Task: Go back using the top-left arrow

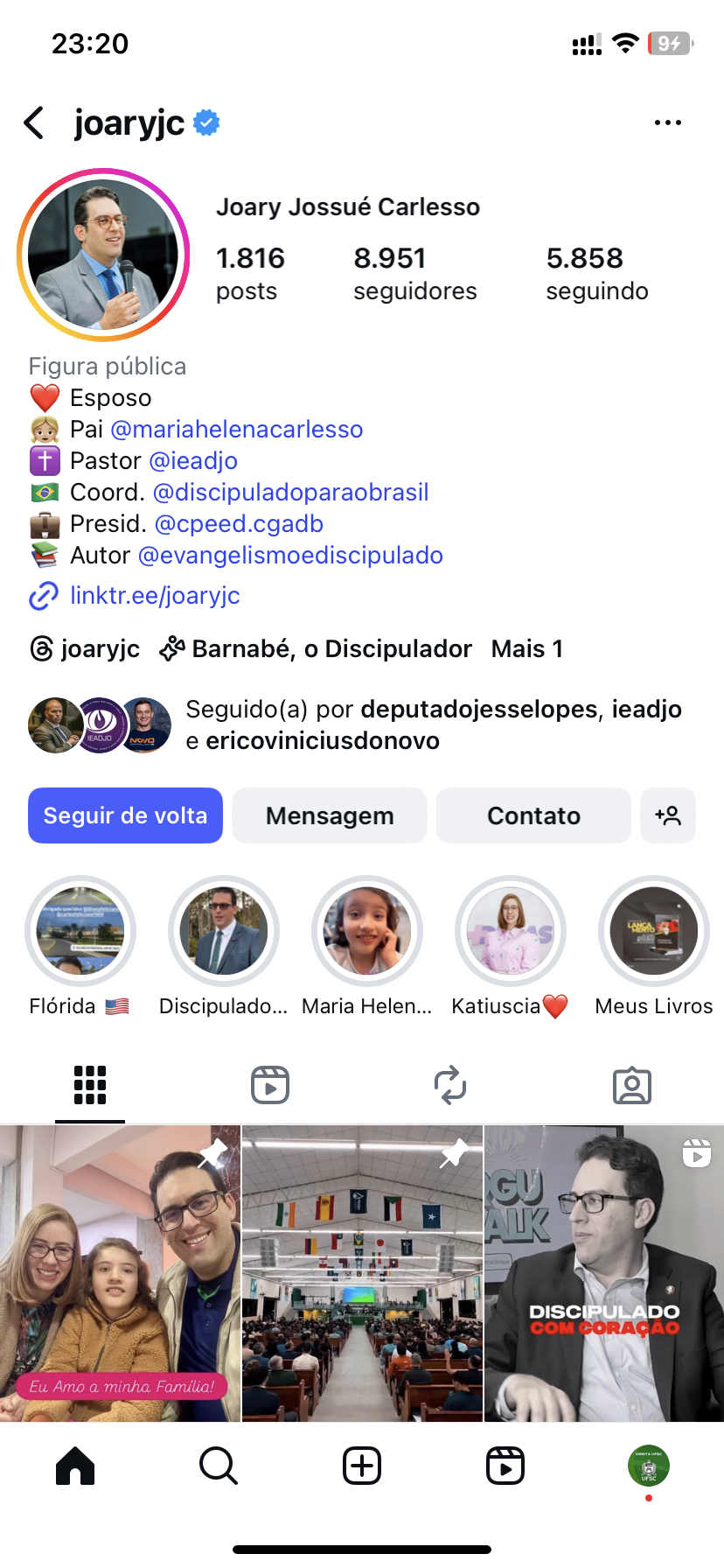Action: click(x=35, y=123)
